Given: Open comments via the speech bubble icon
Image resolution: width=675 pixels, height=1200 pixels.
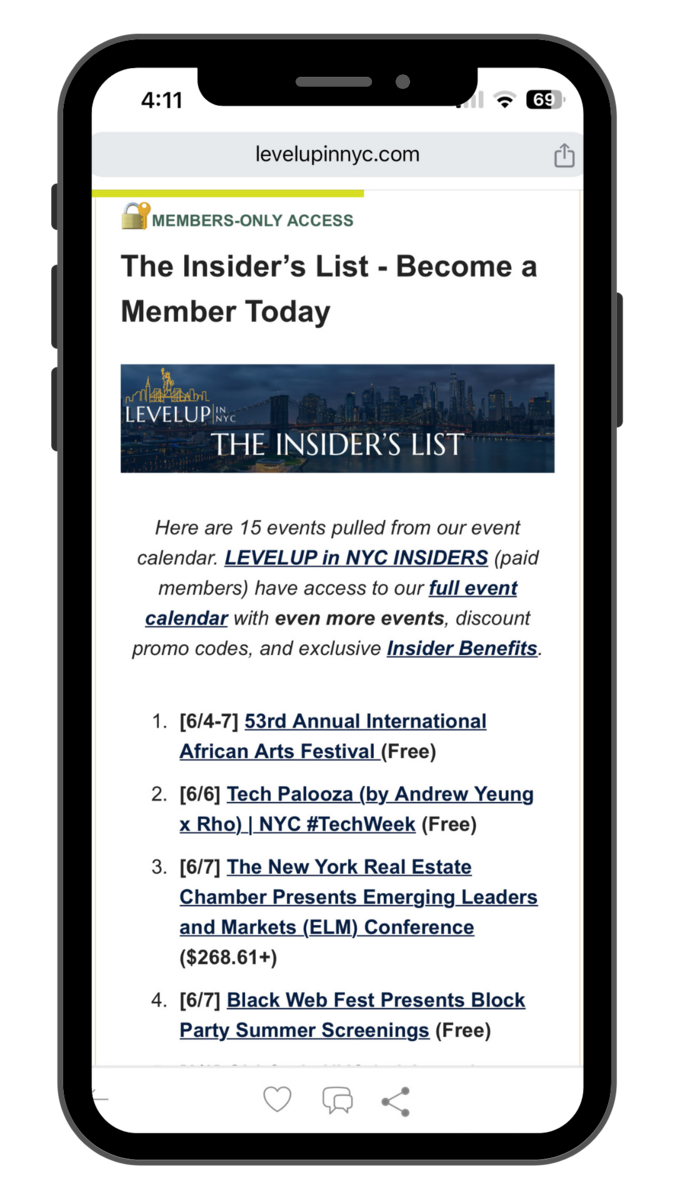Looking at the screenshot, I should click(x=337, y=1102).
